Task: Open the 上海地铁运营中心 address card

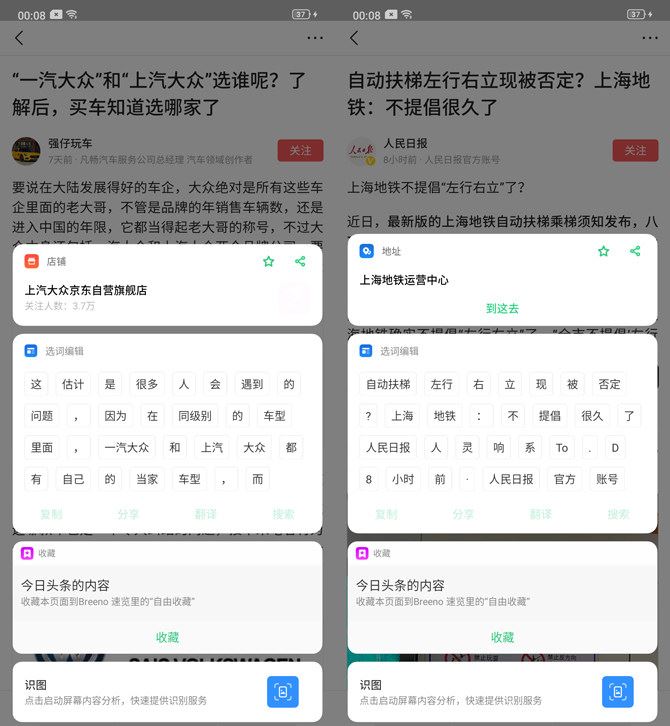Action: pos(404,280)
